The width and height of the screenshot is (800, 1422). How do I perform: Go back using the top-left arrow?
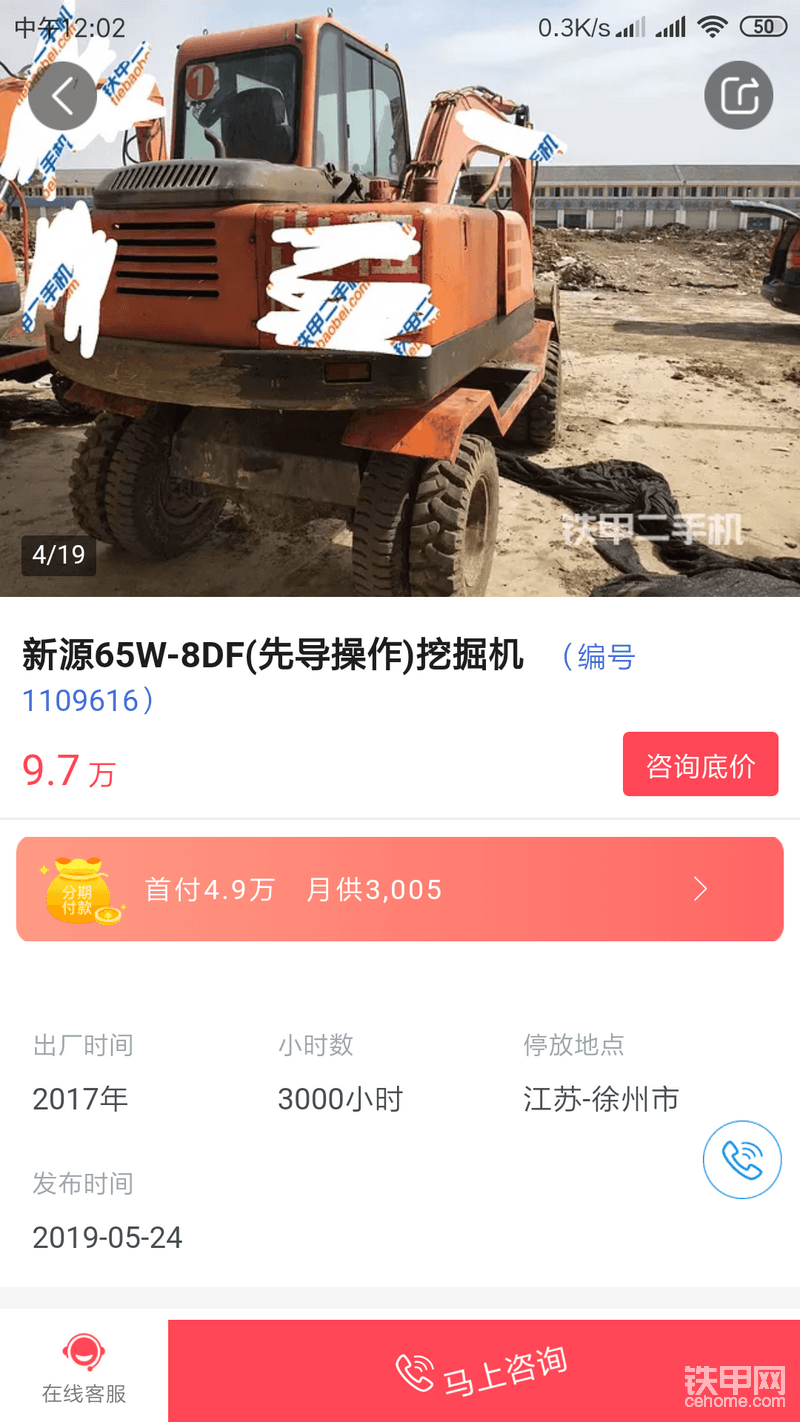[62, 96]
